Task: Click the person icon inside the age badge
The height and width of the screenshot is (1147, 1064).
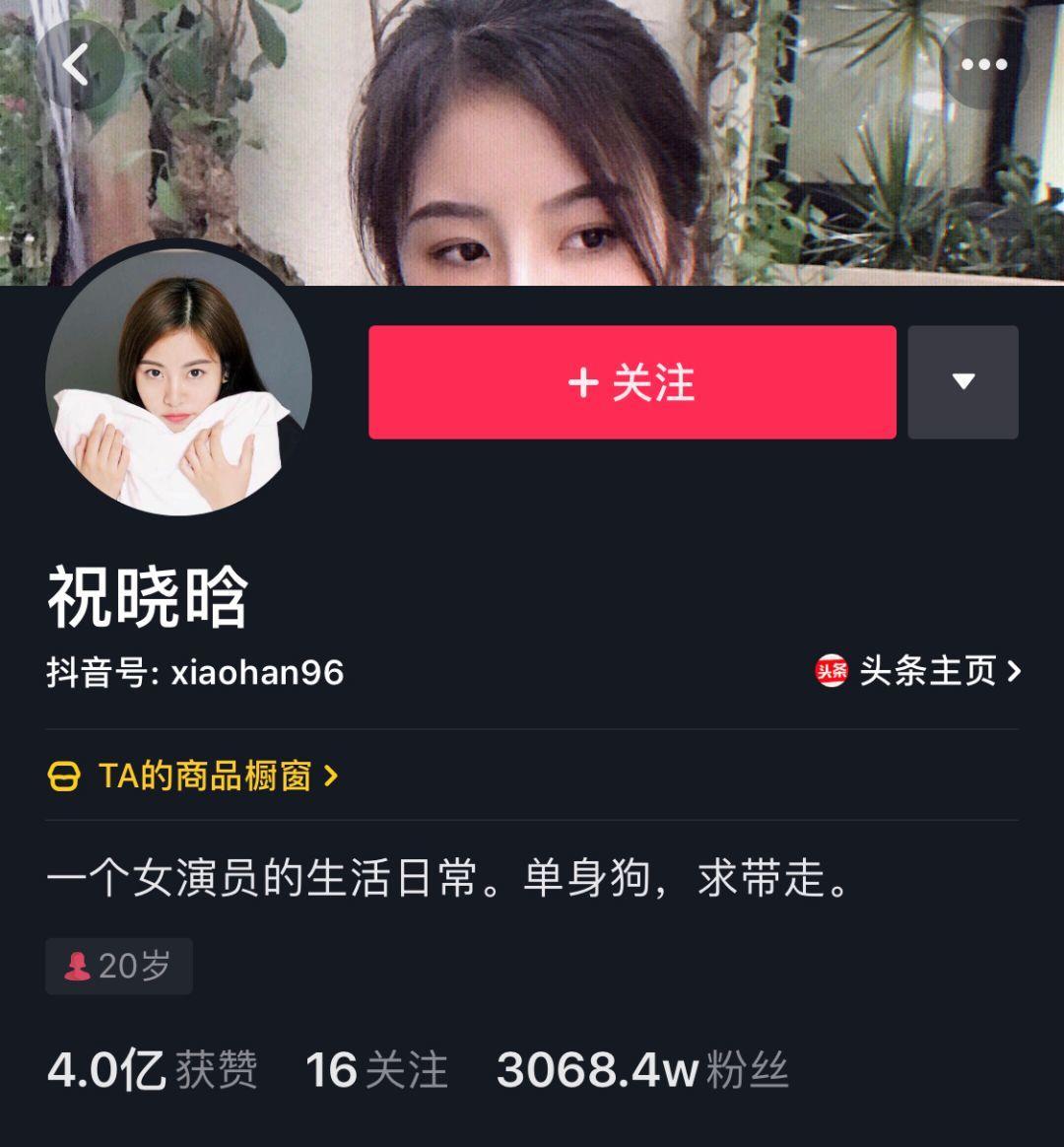Action: [x=78, y=967]
